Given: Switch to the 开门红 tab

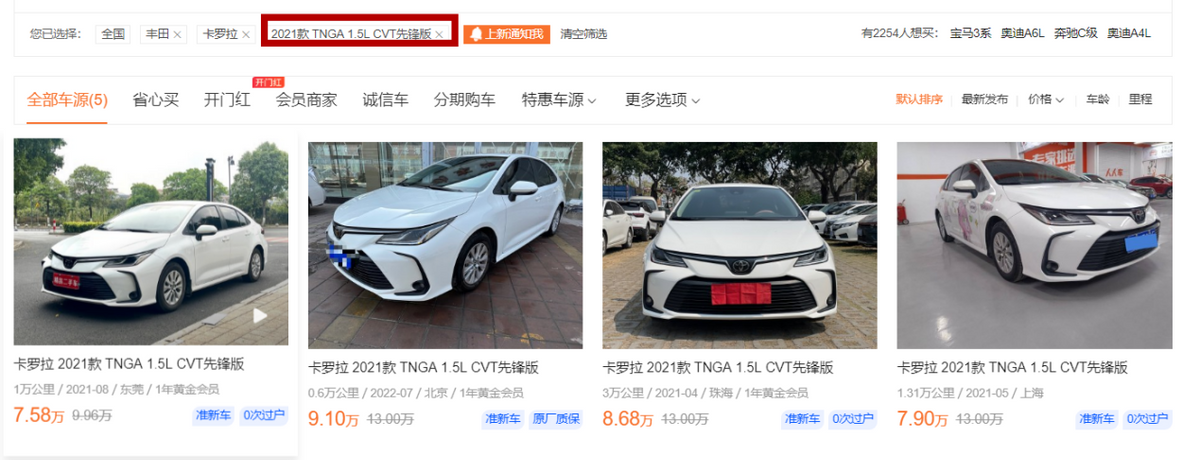Looking at the screenshot, I should coord(227,100).
